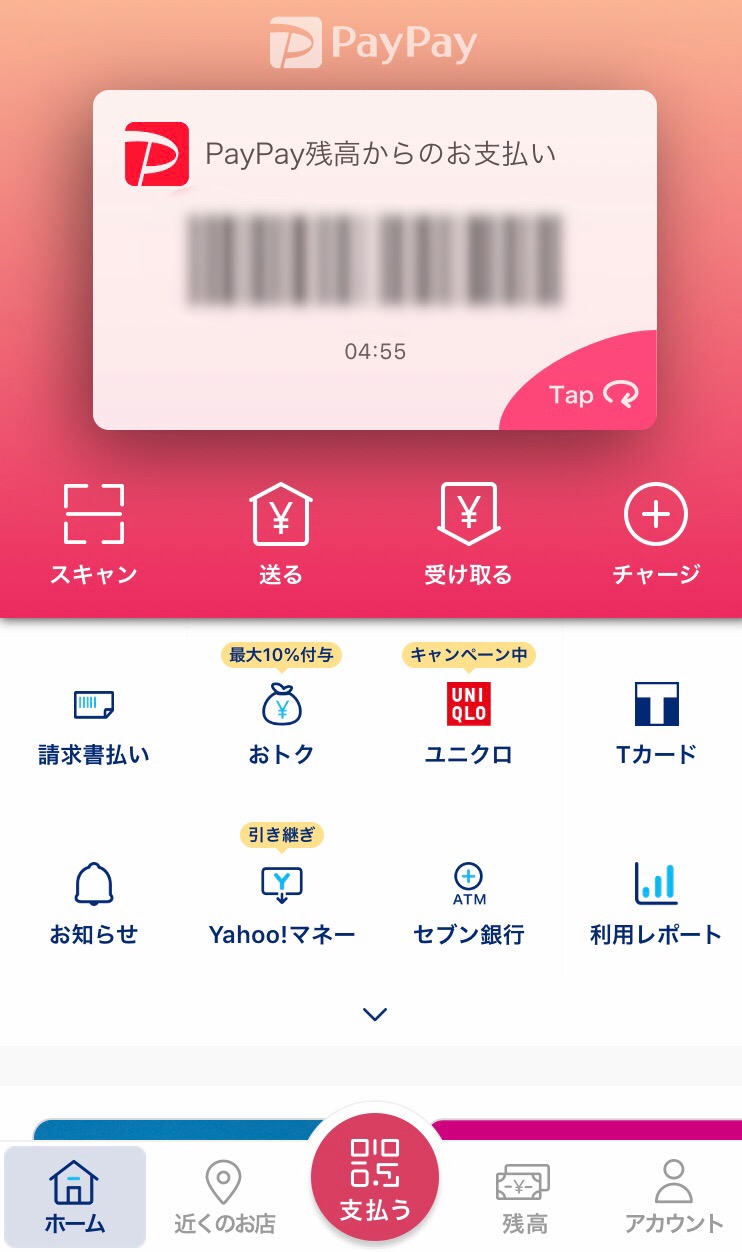This screenshot has height=1252, width=742.
Task: Switch to the 残高 balance tab
Action: tap(524, 1196)
